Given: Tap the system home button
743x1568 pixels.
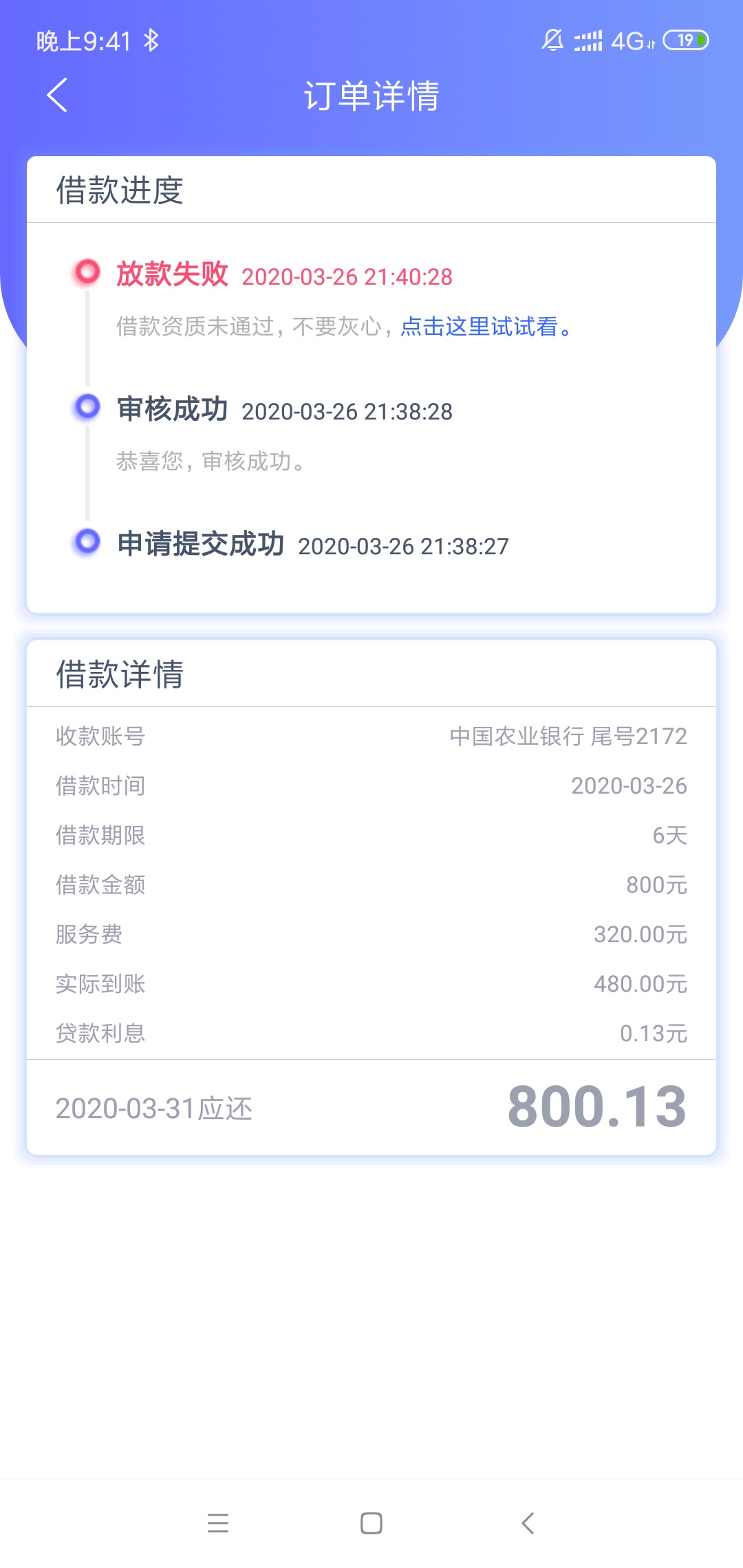Looking at the screenshot, I should pos(371,1523).
